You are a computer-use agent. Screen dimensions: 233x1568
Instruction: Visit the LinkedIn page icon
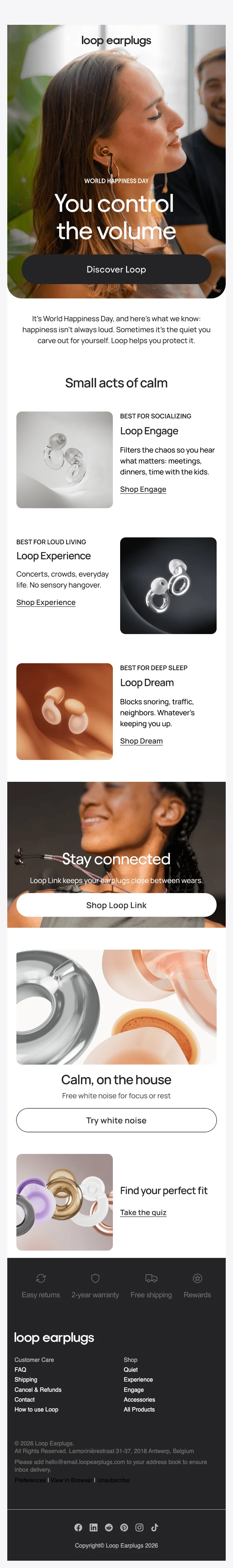(x=94, y=1527)
